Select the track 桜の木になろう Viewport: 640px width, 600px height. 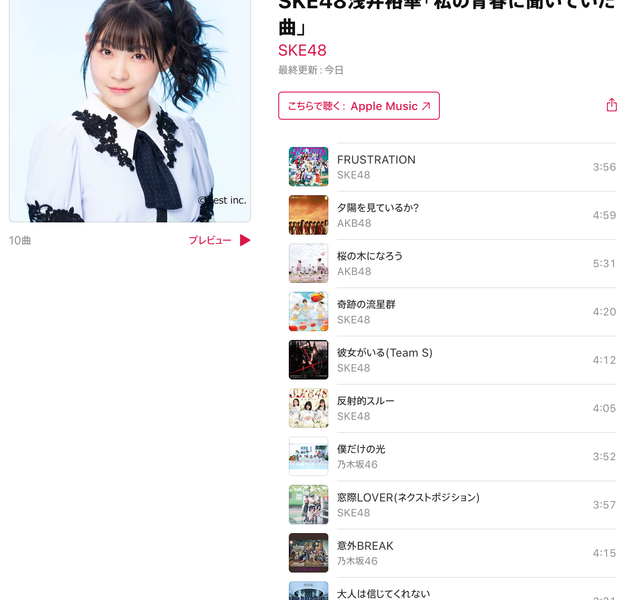tap(370, 256)
